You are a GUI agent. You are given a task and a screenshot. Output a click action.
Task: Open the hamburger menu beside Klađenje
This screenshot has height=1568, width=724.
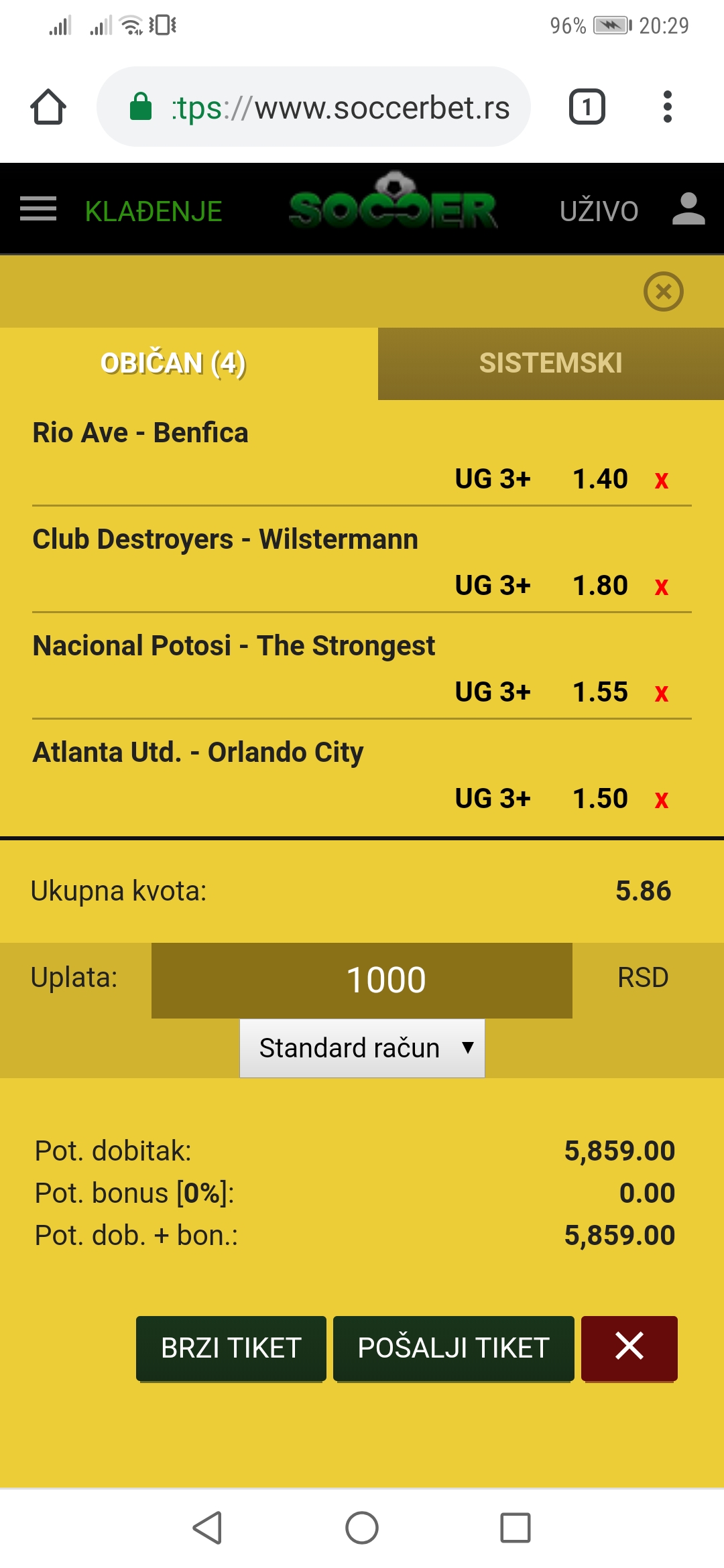coord(38,209)
